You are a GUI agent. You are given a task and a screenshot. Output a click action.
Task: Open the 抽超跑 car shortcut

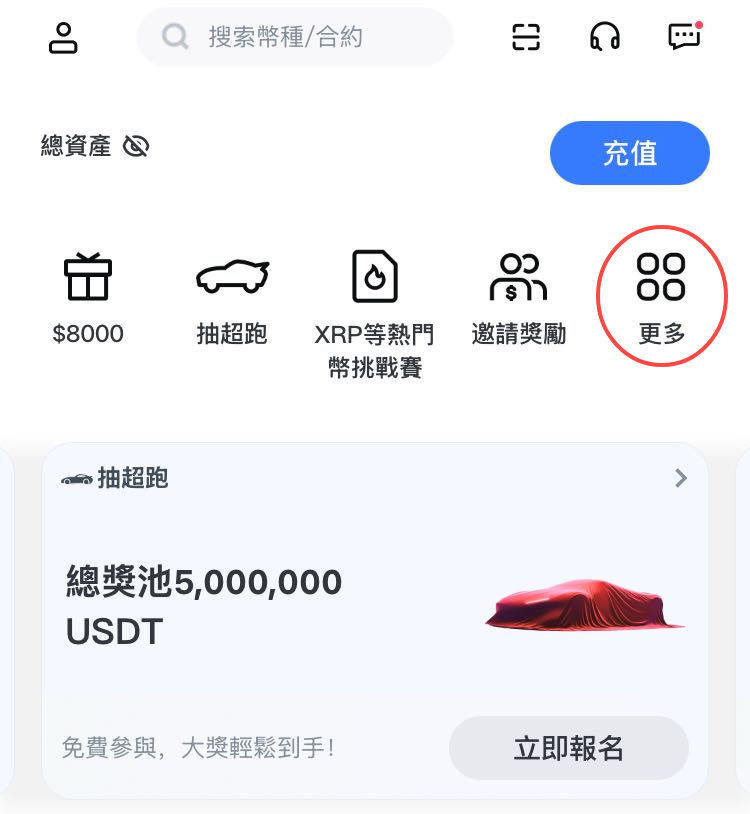point(232,297)
